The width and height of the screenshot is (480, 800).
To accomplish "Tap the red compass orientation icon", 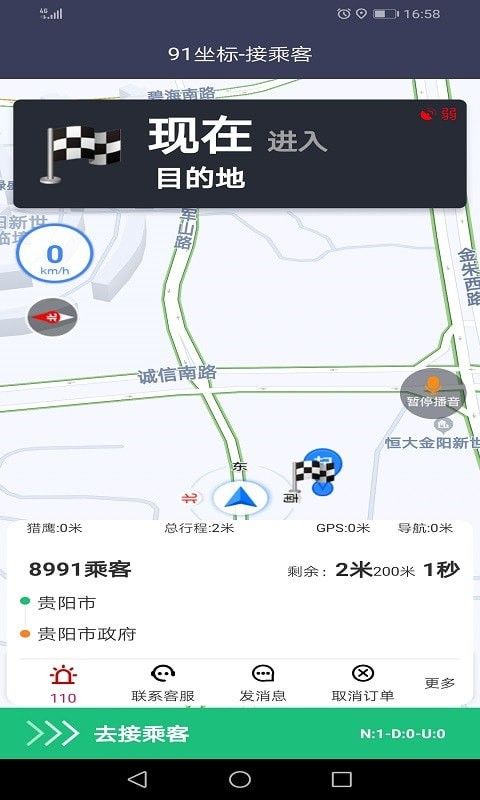I will (x=53, y=317).
